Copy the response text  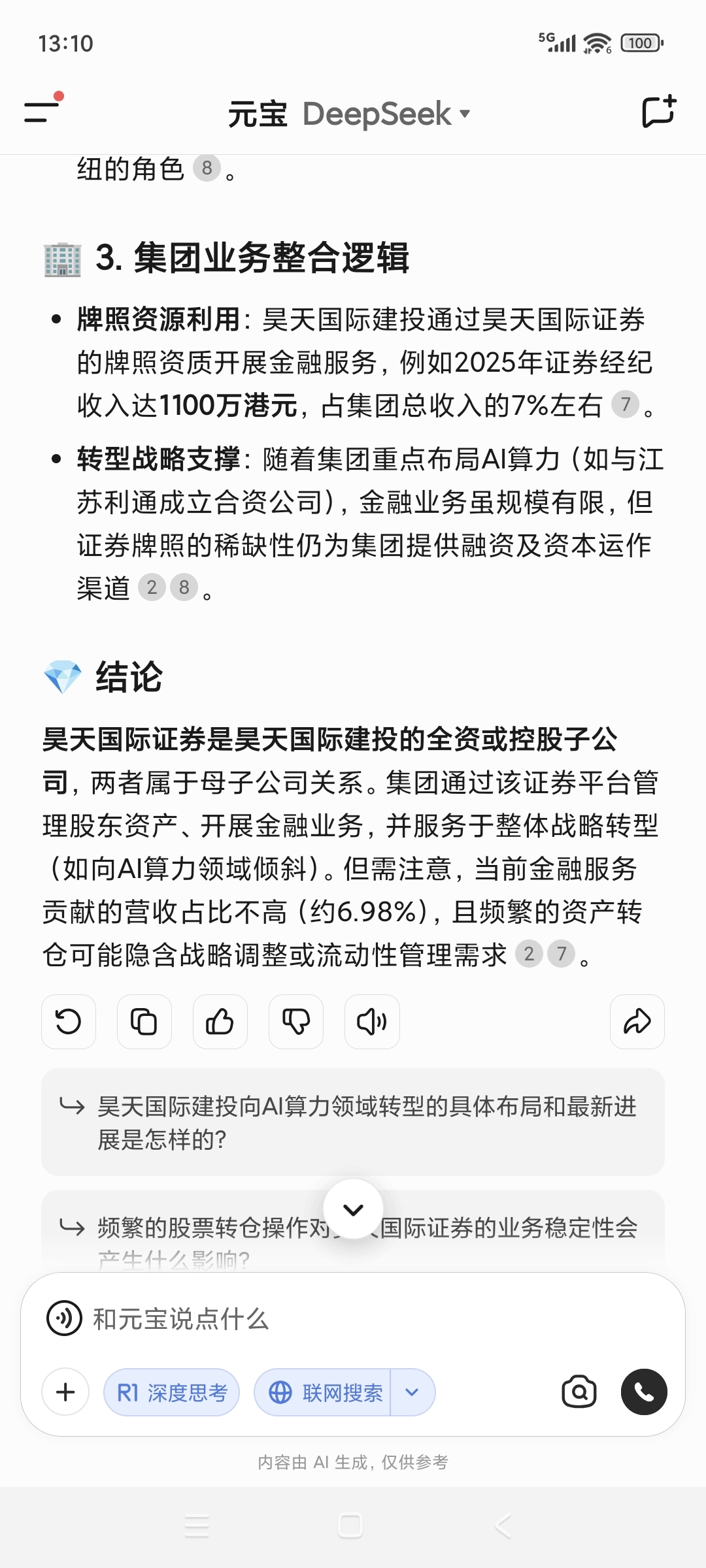(x=144, y=1022)
